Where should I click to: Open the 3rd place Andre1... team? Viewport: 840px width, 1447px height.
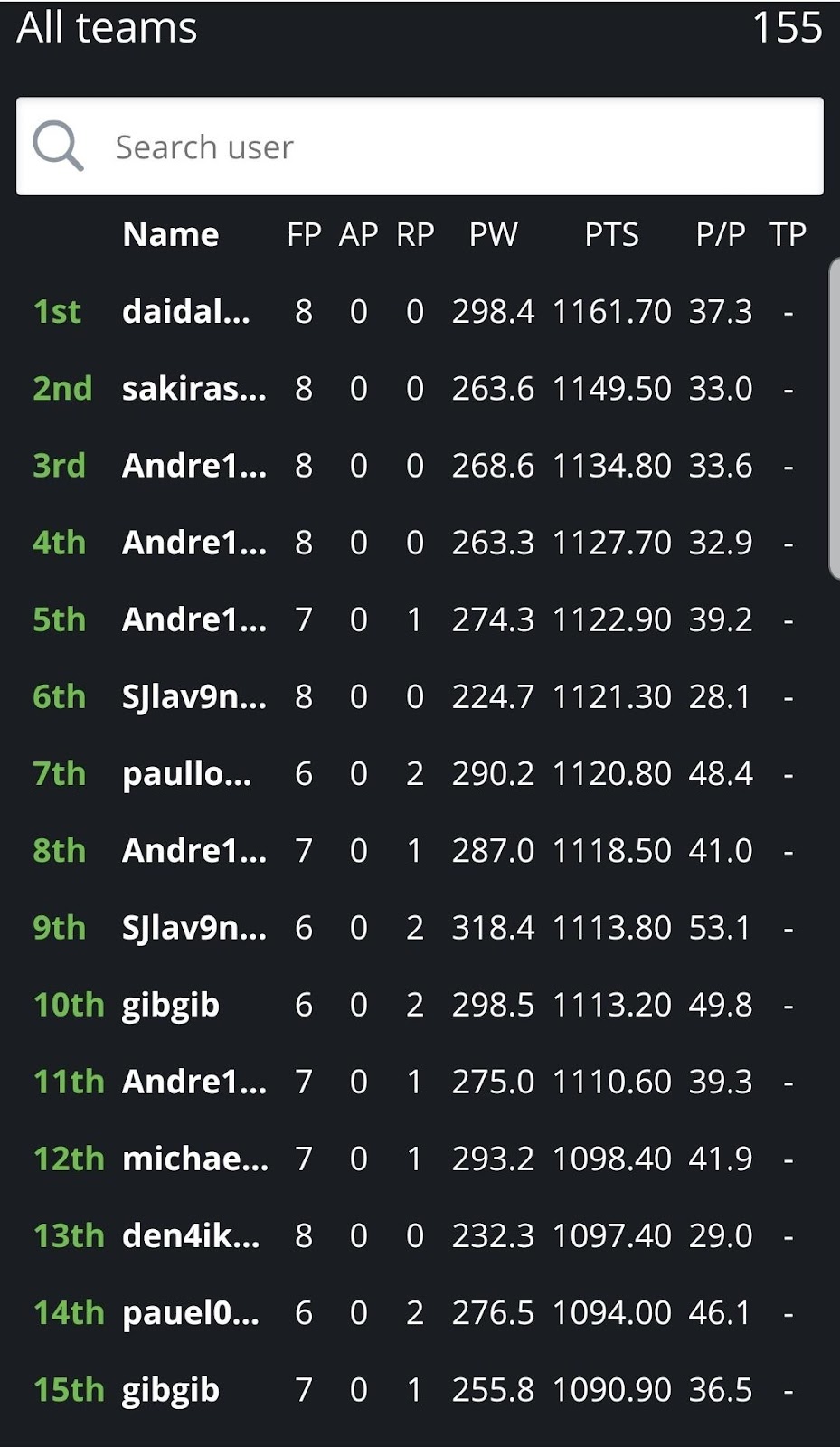pos(193,466)
